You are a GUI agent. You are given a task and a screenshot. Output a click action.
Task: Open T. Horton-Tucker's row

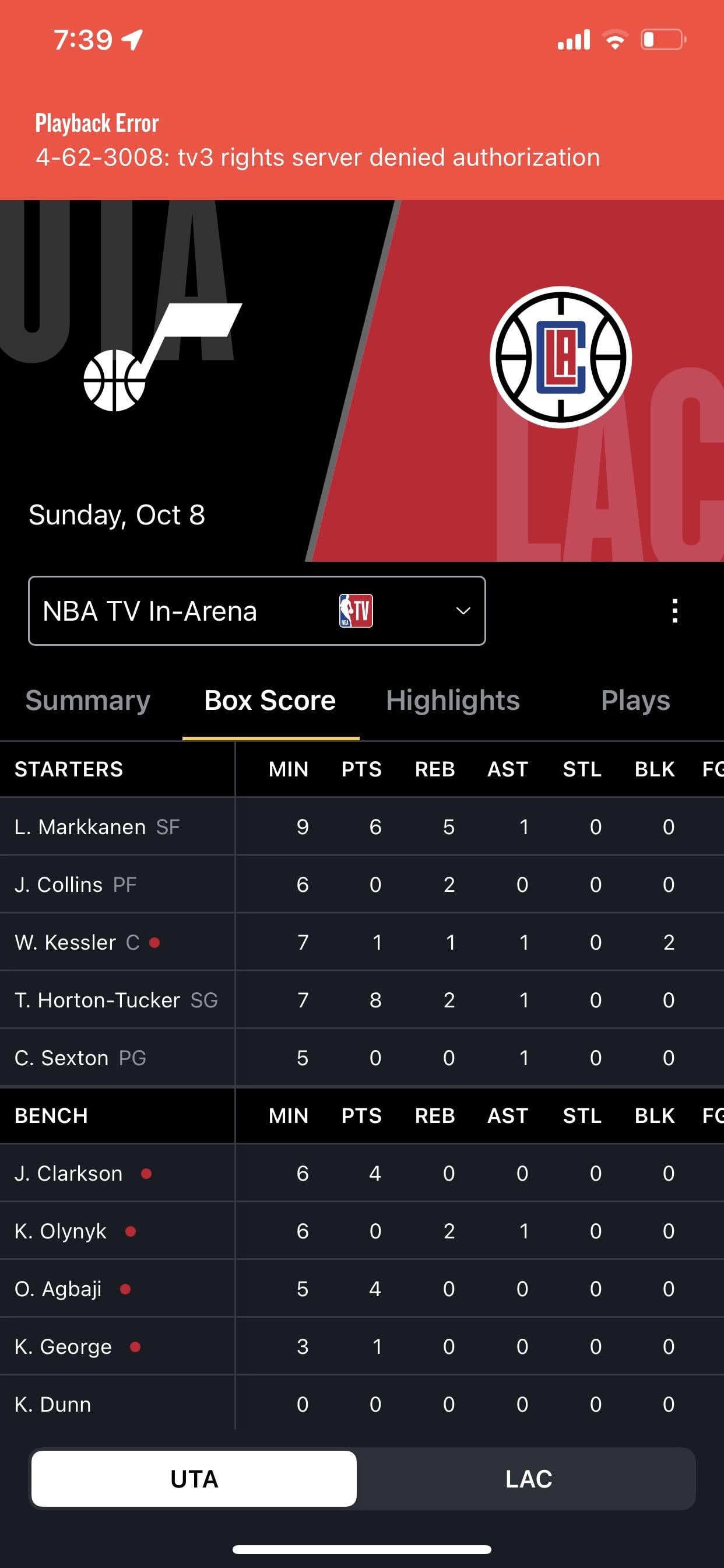[97, 1000]
